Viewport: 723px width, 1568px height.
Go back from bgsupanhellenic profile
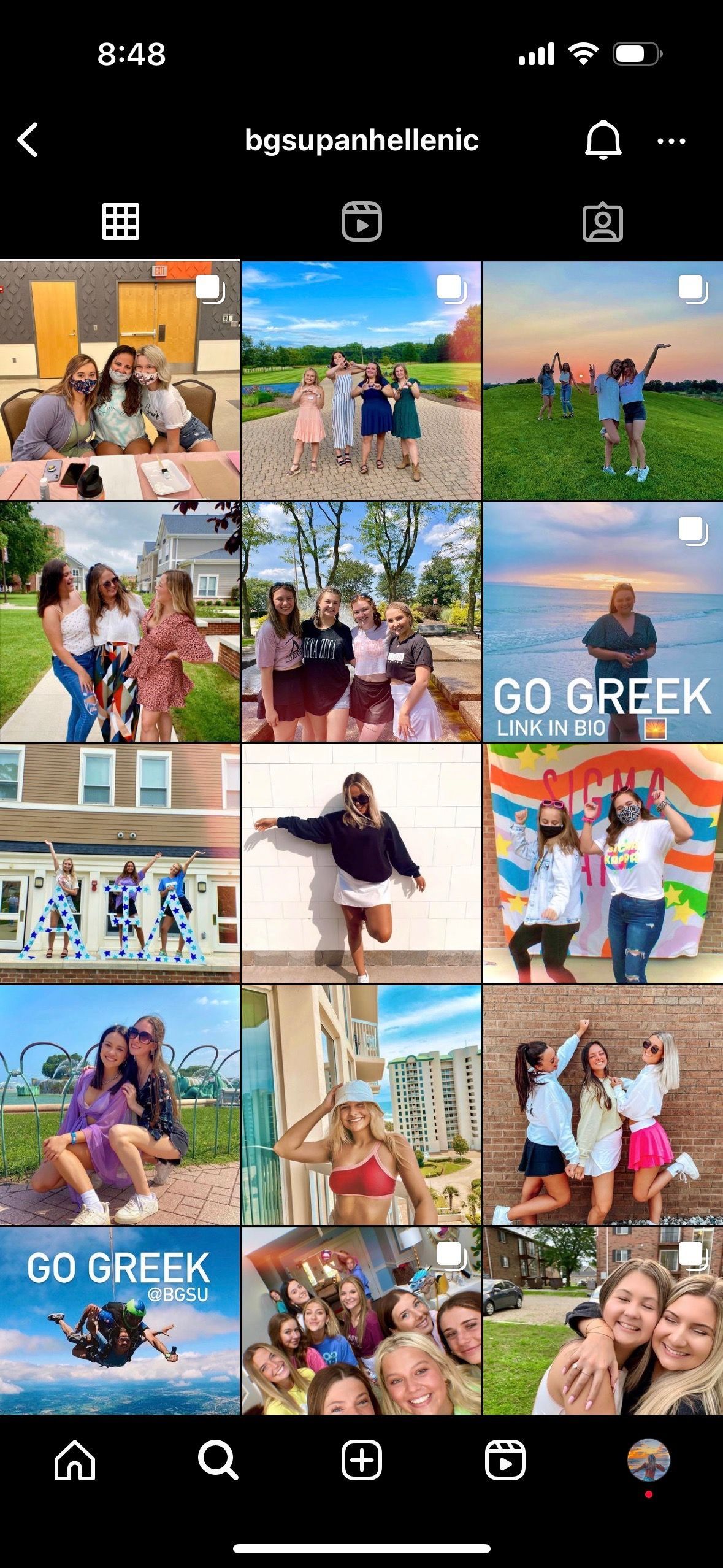[28, 140]
